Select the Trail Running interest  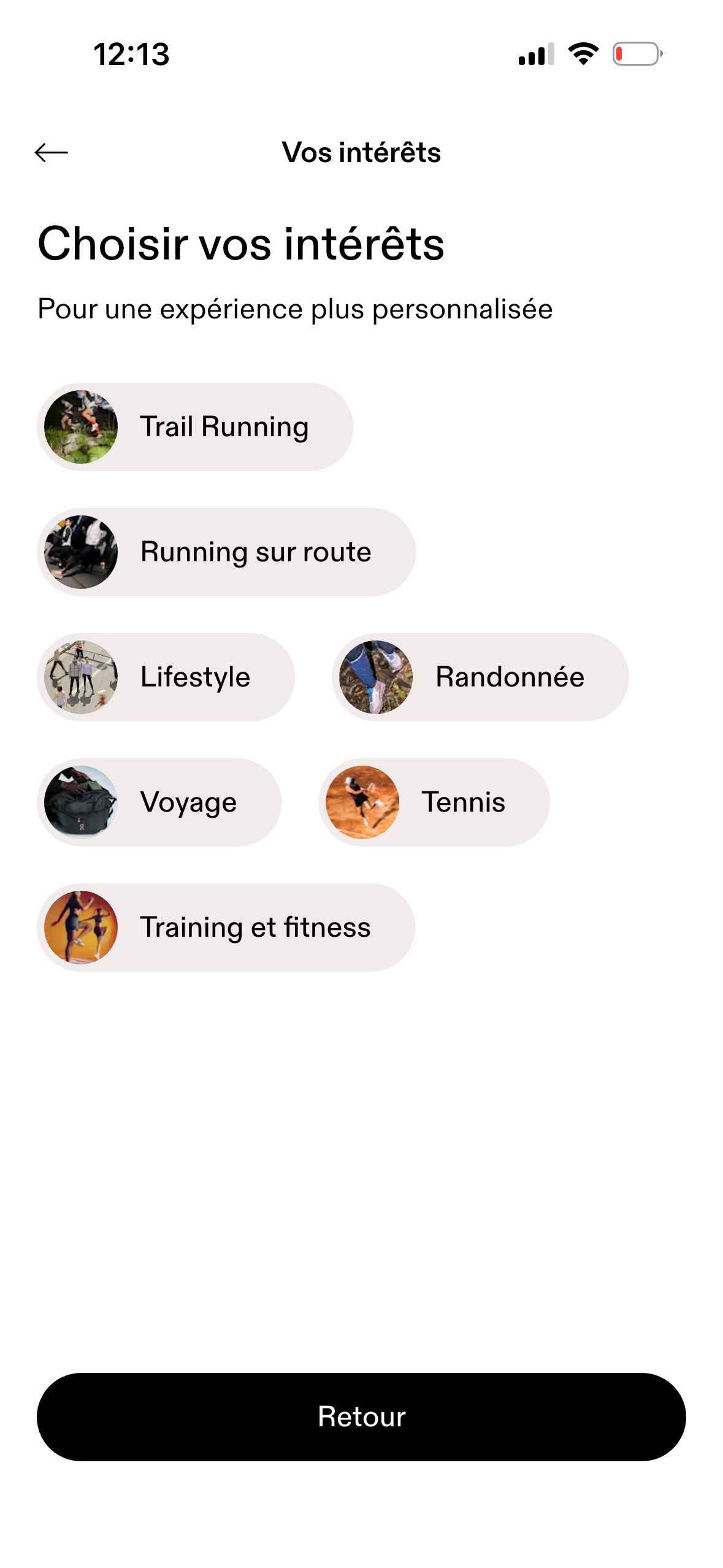[x=195, y=427]
